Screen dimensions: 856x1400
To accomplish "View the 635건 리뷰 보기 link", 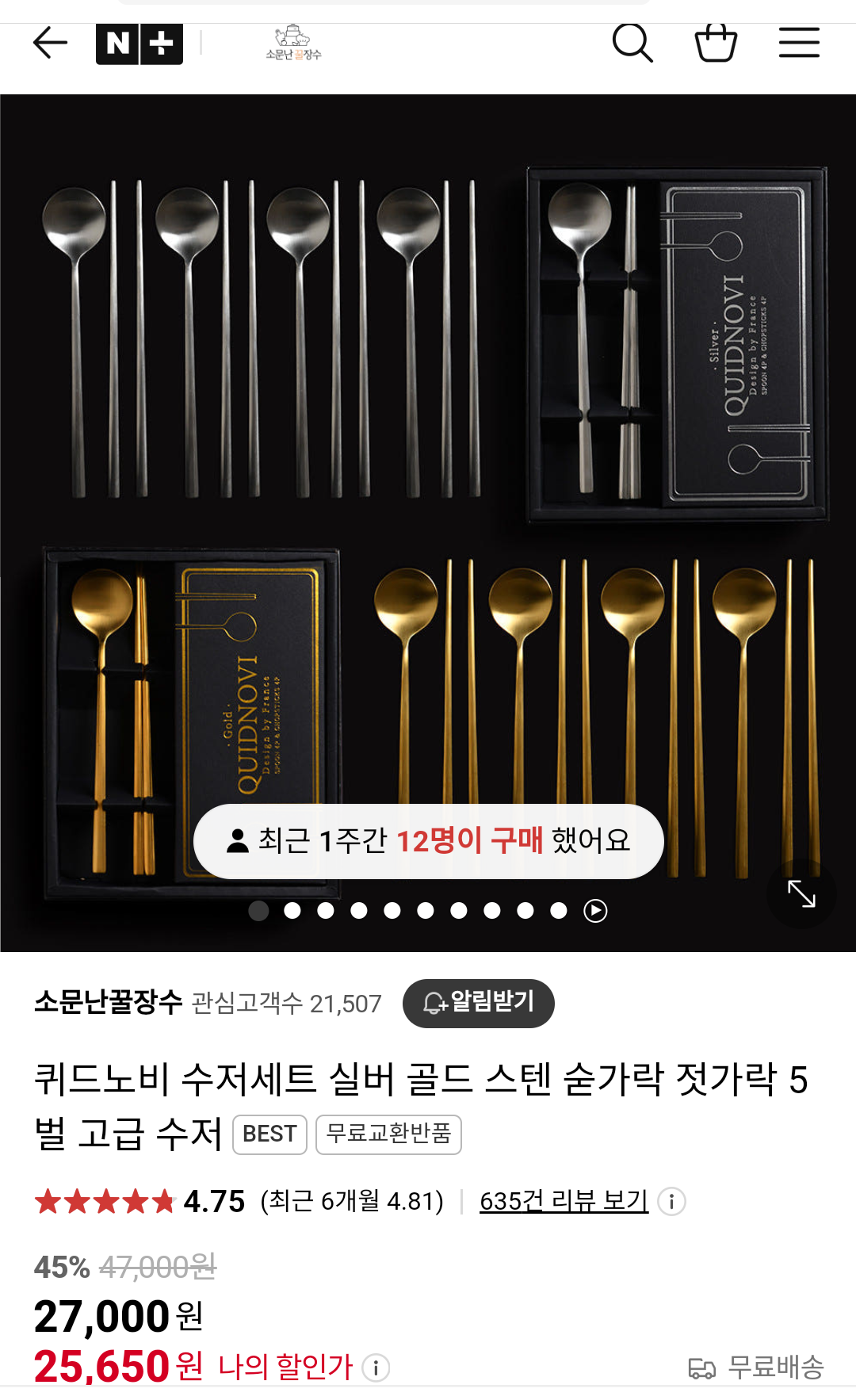I will [564, 1201].
